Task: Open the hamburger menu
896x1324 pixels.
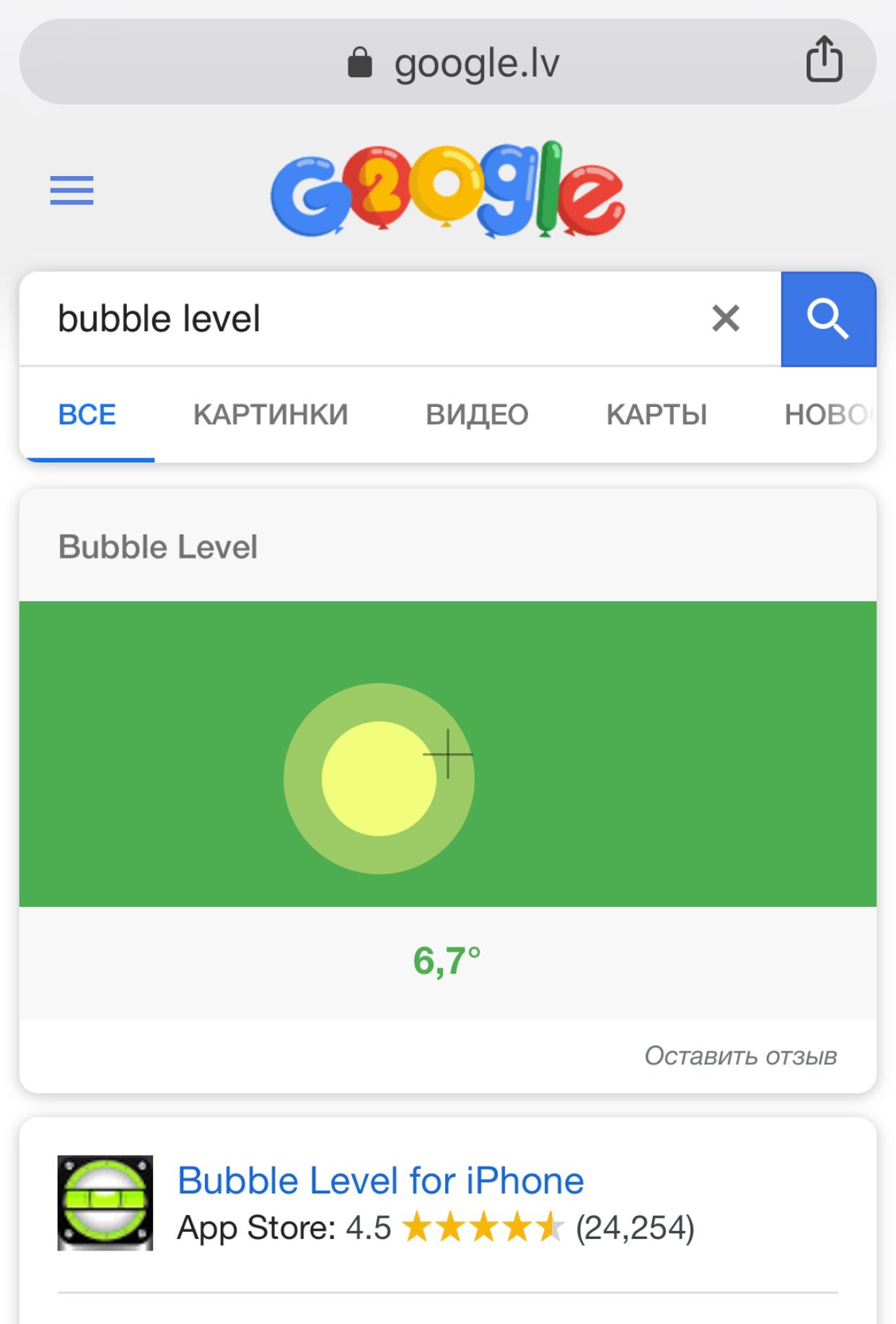Action: (71, 190)
